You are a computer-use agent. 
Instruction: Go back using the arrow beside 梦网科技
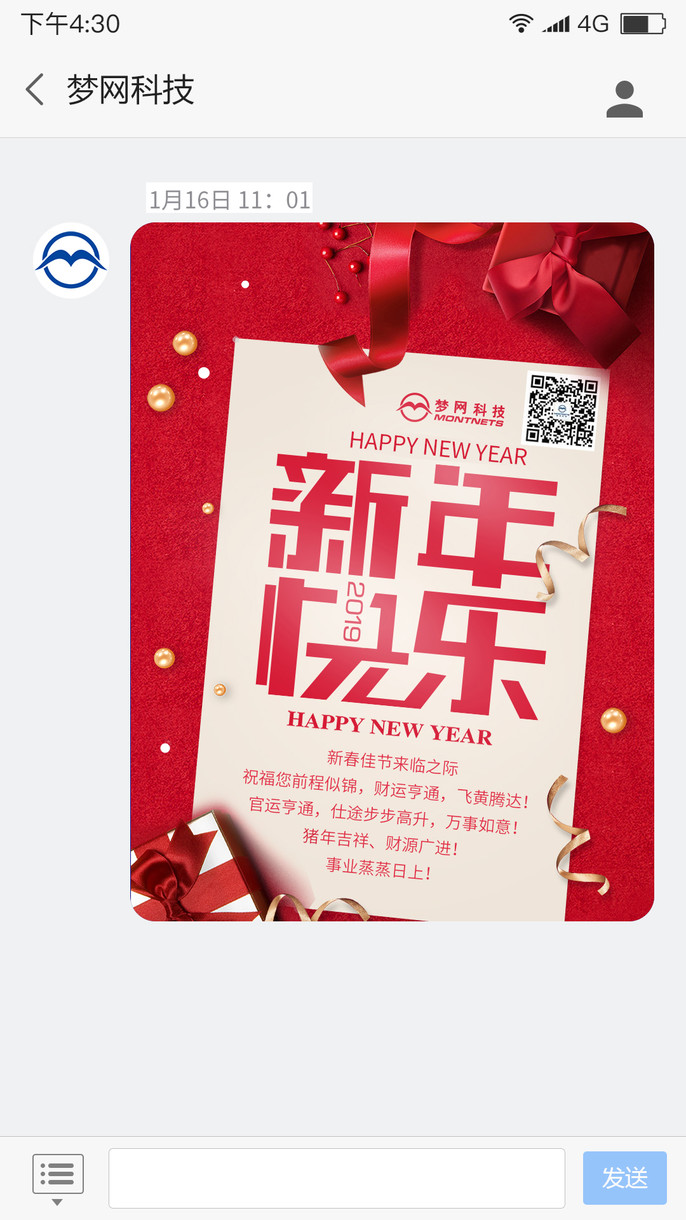35,90
